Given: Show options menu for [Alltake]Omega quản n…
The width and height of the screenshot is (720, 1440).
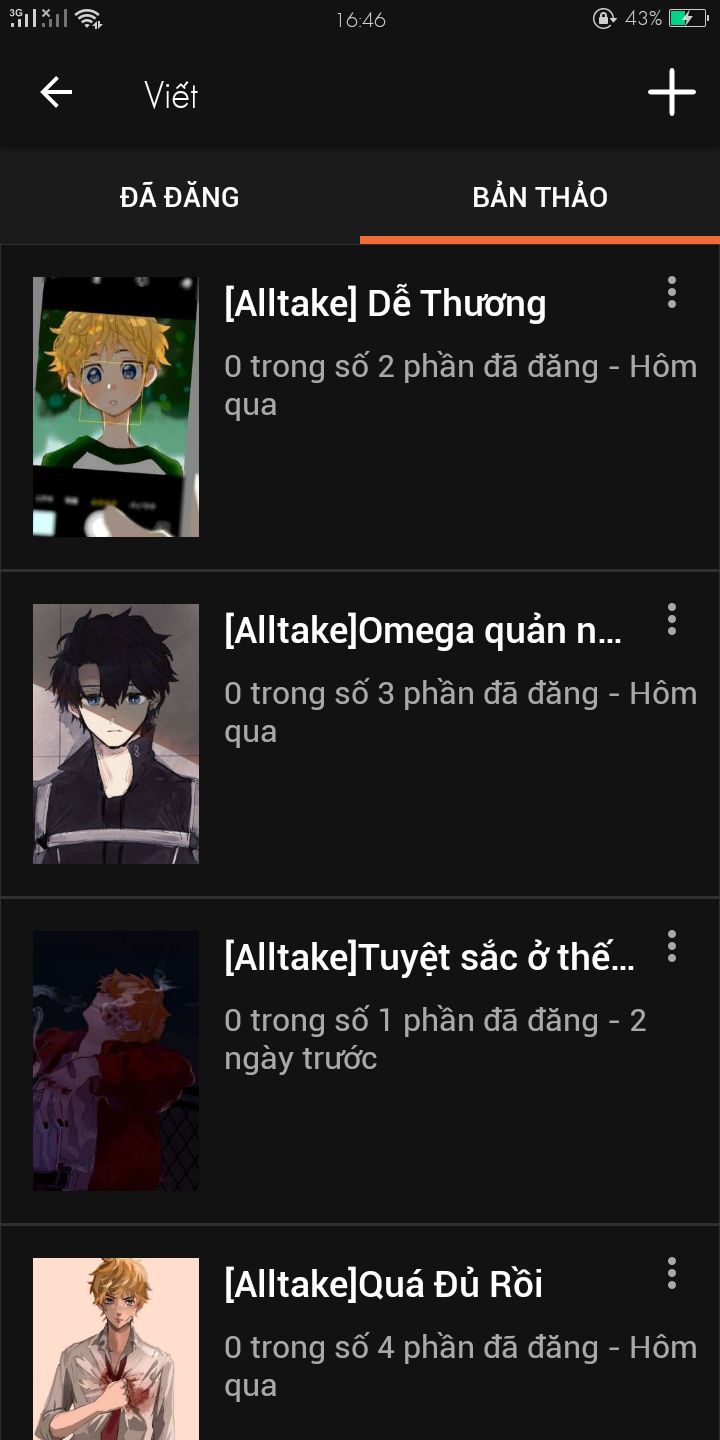Looking at the screenshot, I should (x=671, y=619).
